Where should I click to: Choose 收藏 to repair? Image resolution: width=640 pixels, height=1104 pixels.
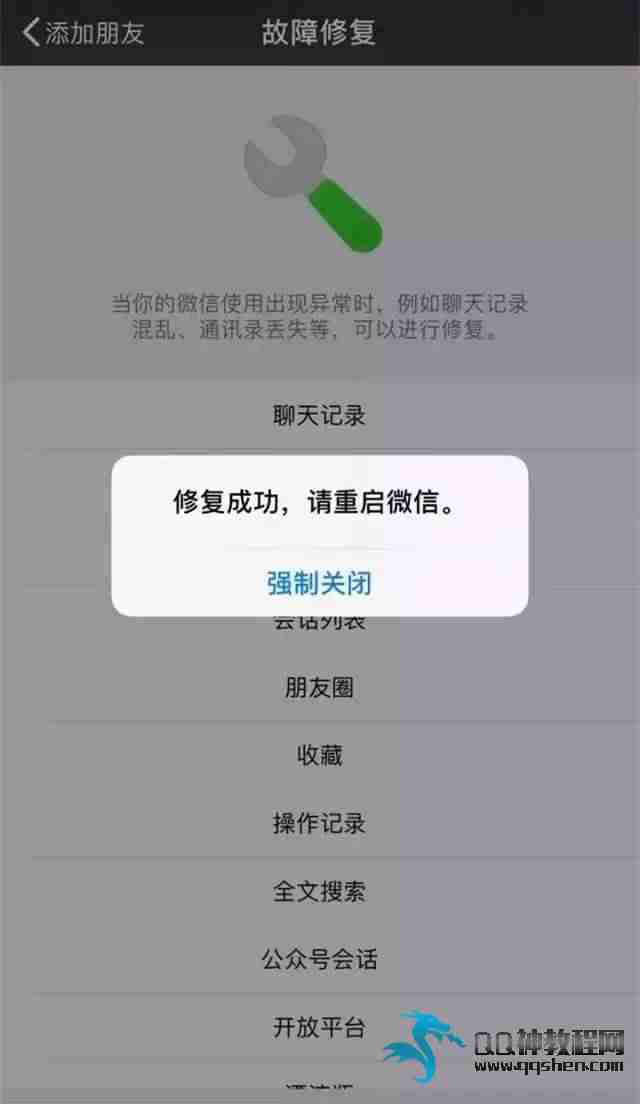coord(319,756)
